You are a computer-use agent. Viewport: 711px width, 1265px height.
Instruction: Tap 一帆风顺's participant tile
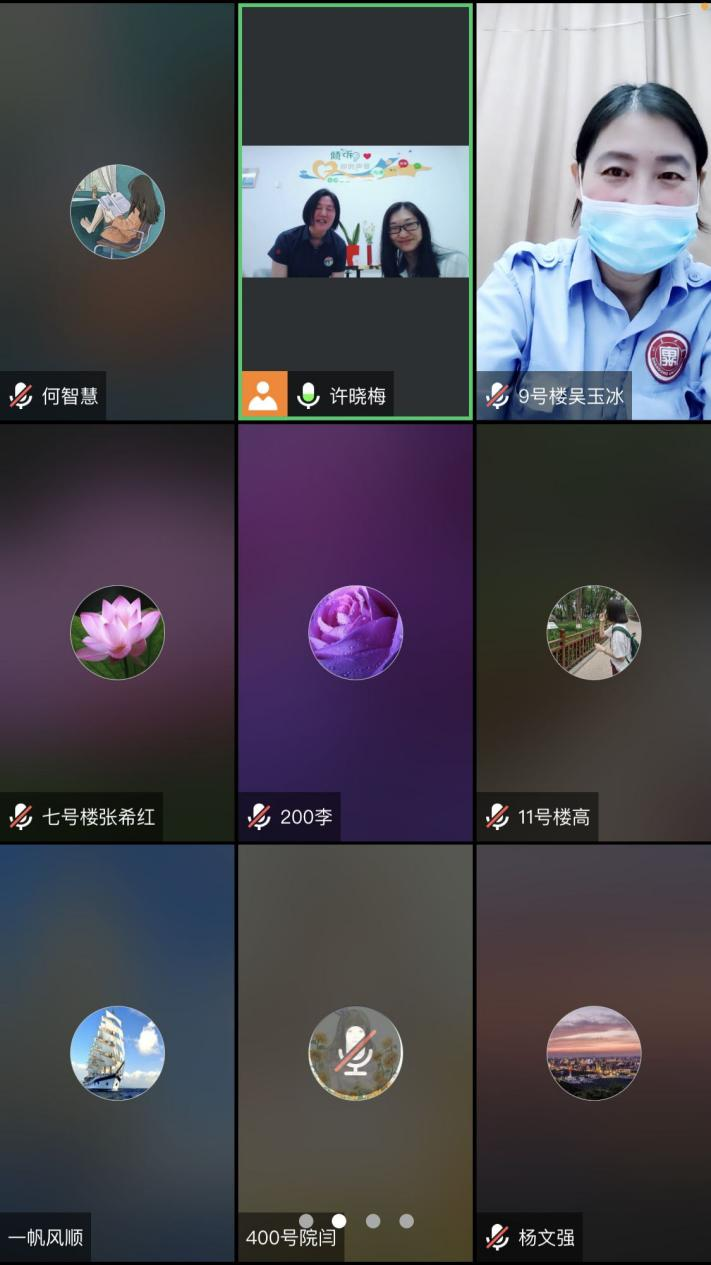(x=117, y=1052)
